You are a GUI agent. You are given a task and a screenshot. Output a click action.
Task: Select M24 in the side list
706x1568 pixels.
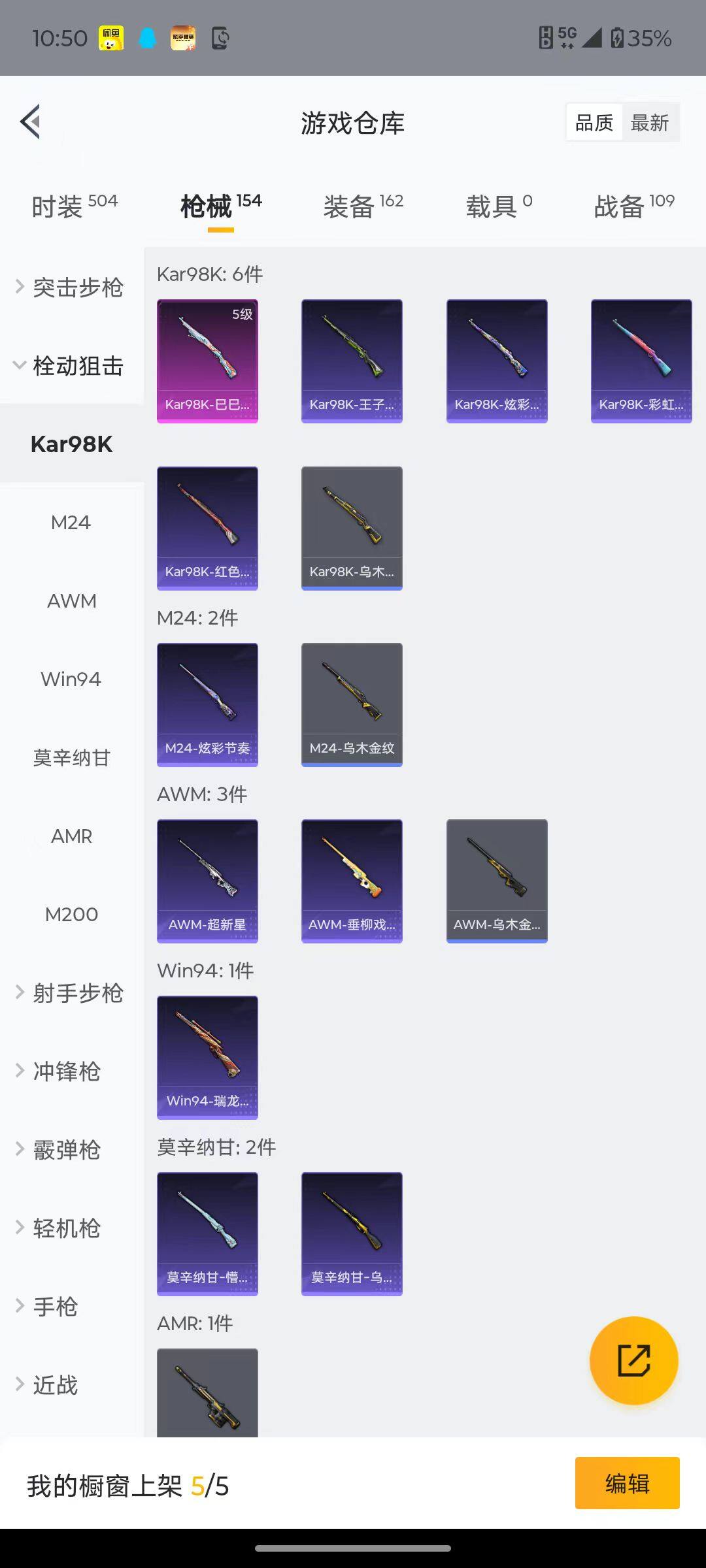[x=71, y=523]
